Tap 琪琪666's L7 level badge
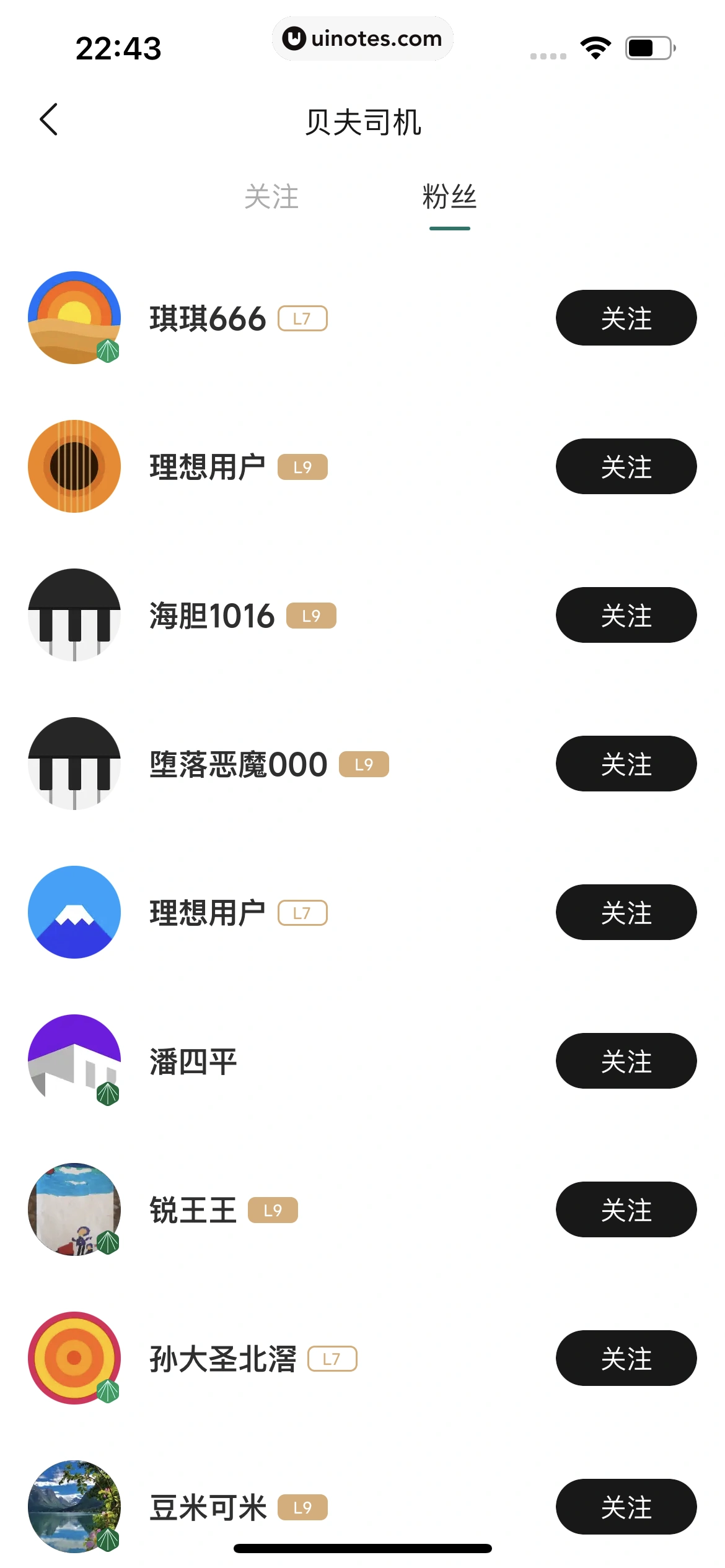 coord(301,318)
